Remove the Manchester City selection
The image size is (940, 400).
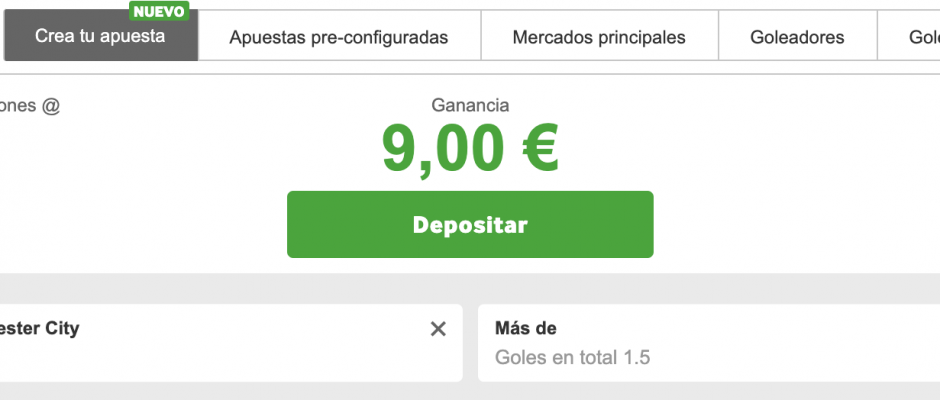tap(438, 329)
